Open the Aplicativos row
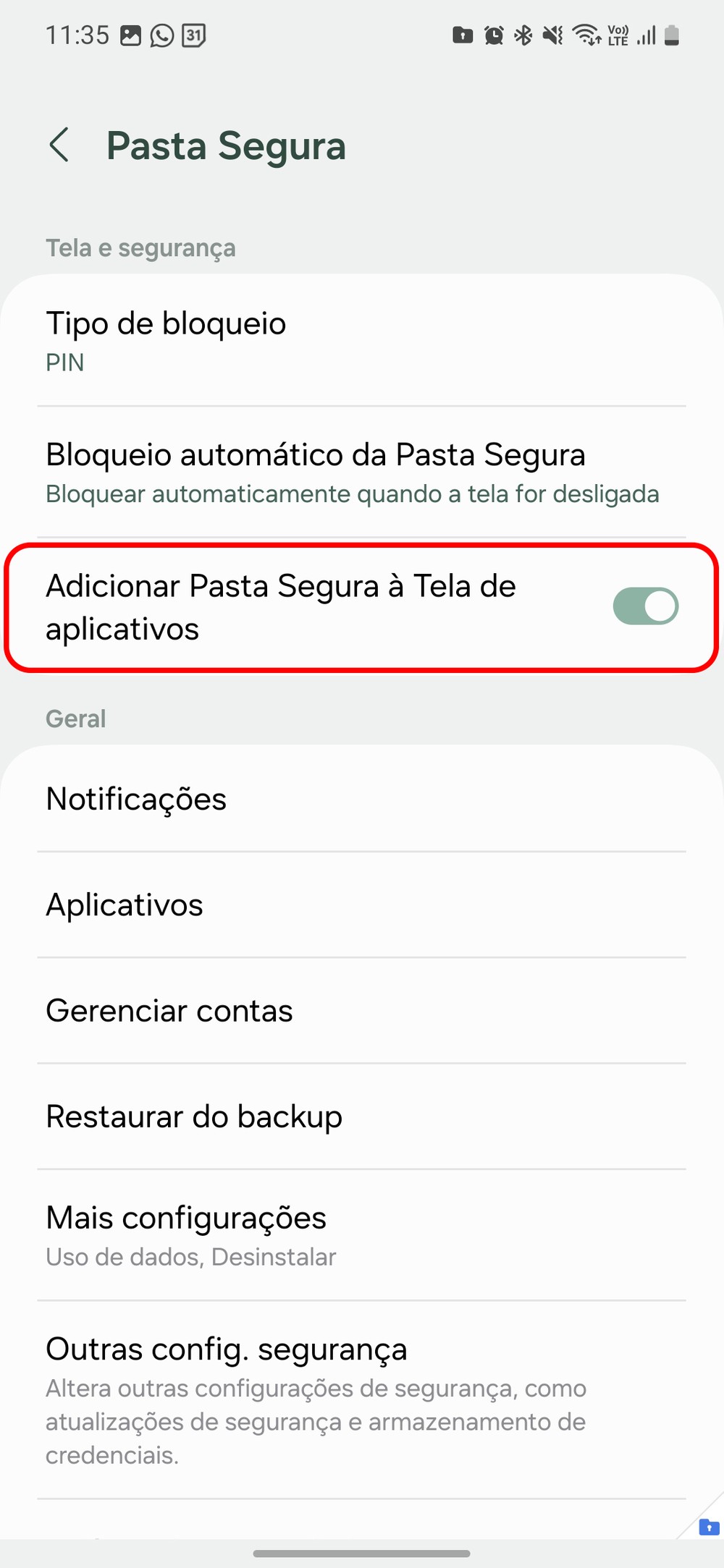The height and width of the screenshot is (1568, 724). pos(362,904)
